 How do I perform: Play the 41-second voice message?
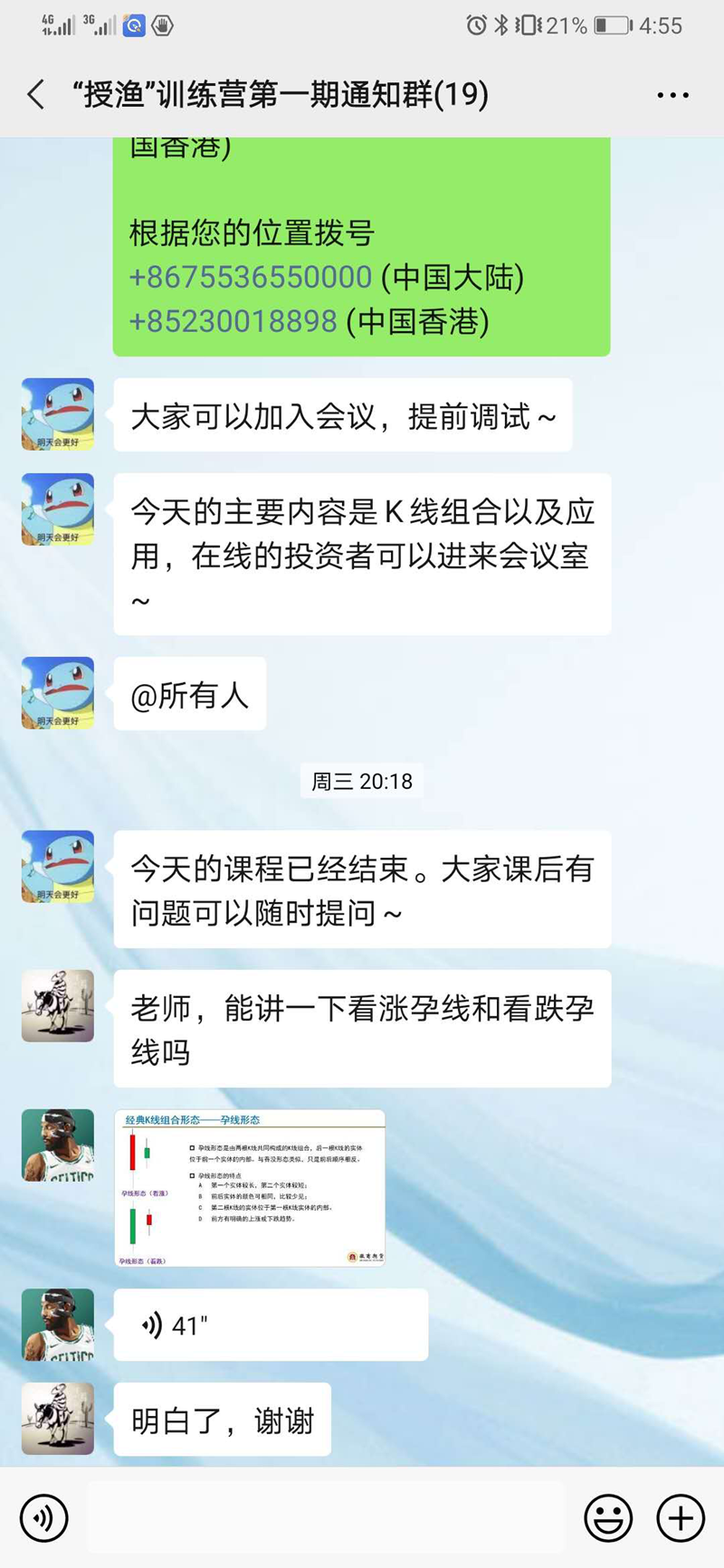click(271, 1325)
